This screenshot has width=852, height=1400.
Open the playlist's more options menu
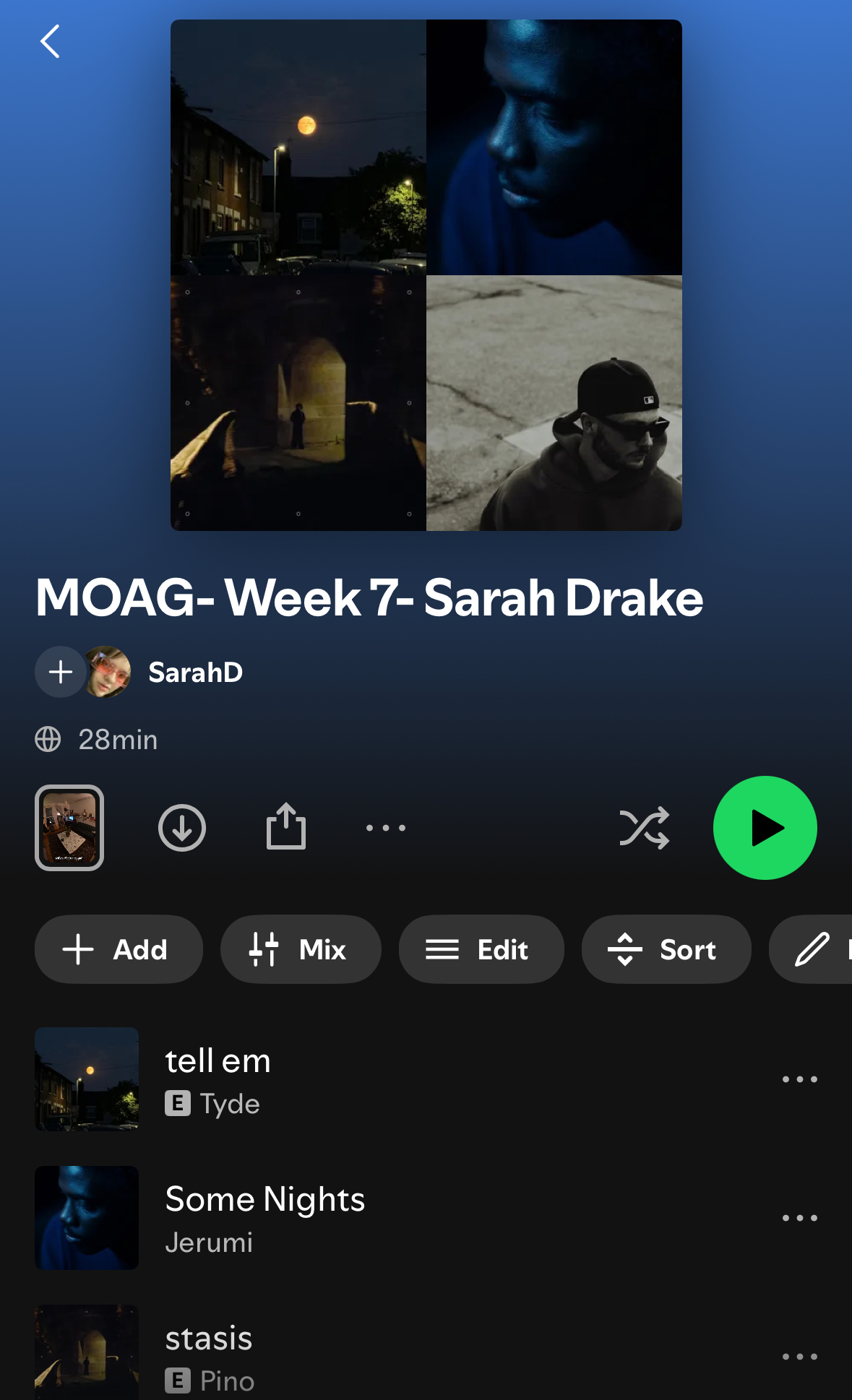click(386, 828)
